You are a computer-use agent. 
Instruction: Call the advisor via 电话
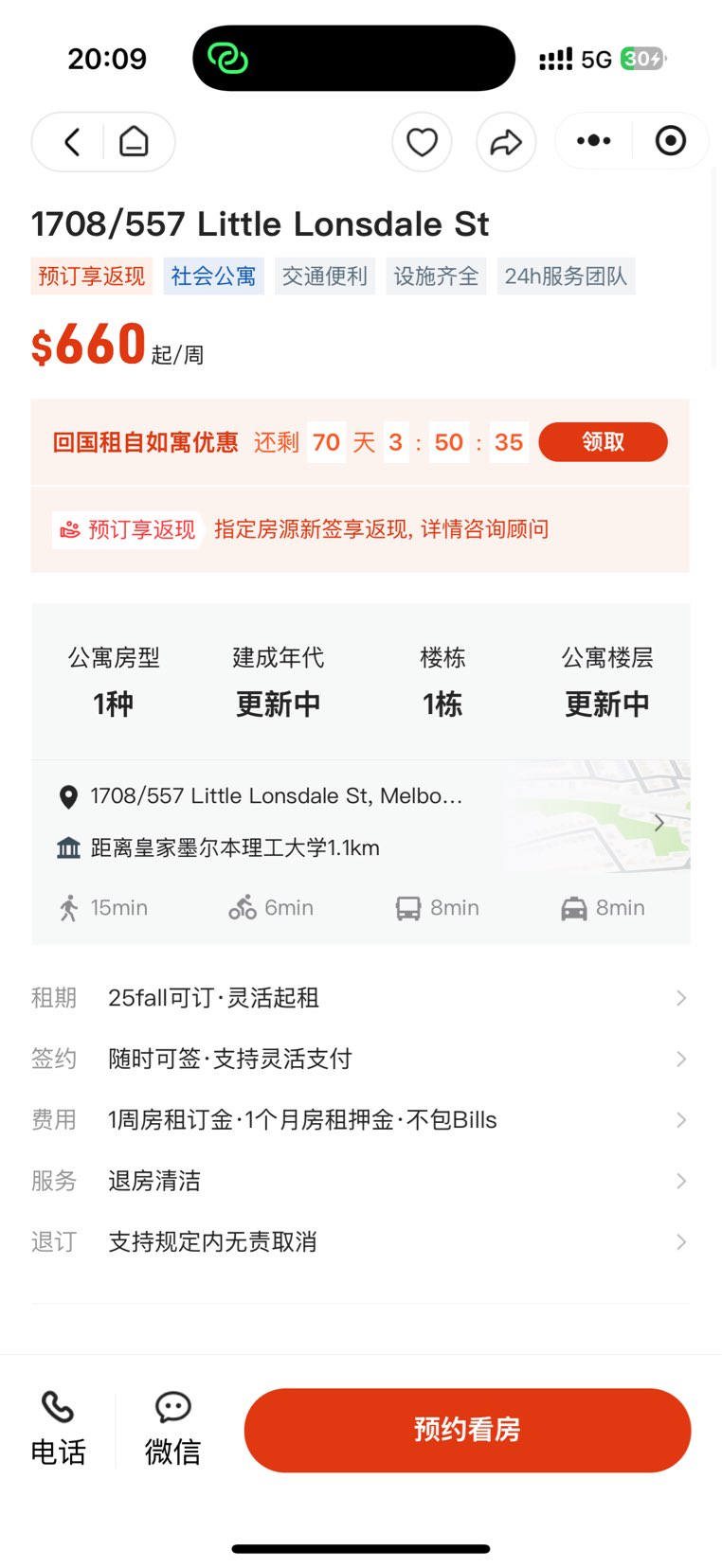pyautogui.click(x=59, y=1428)
